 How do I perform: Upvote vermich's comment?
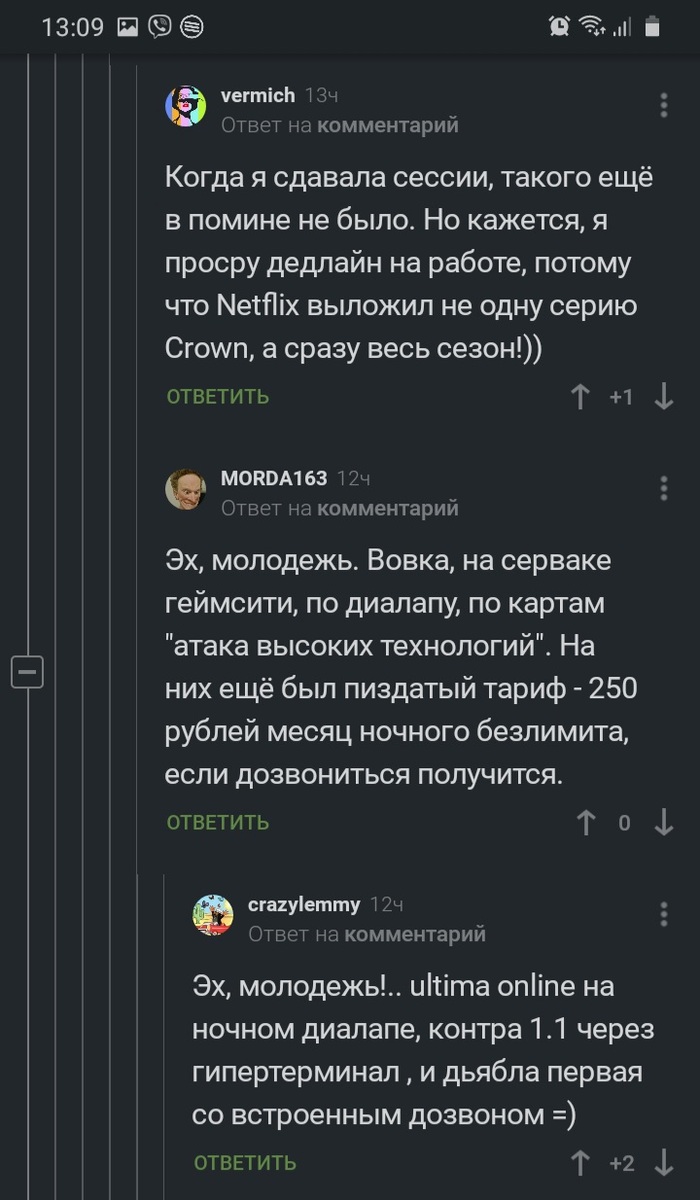pyautogui.click(x=580, y=397)
